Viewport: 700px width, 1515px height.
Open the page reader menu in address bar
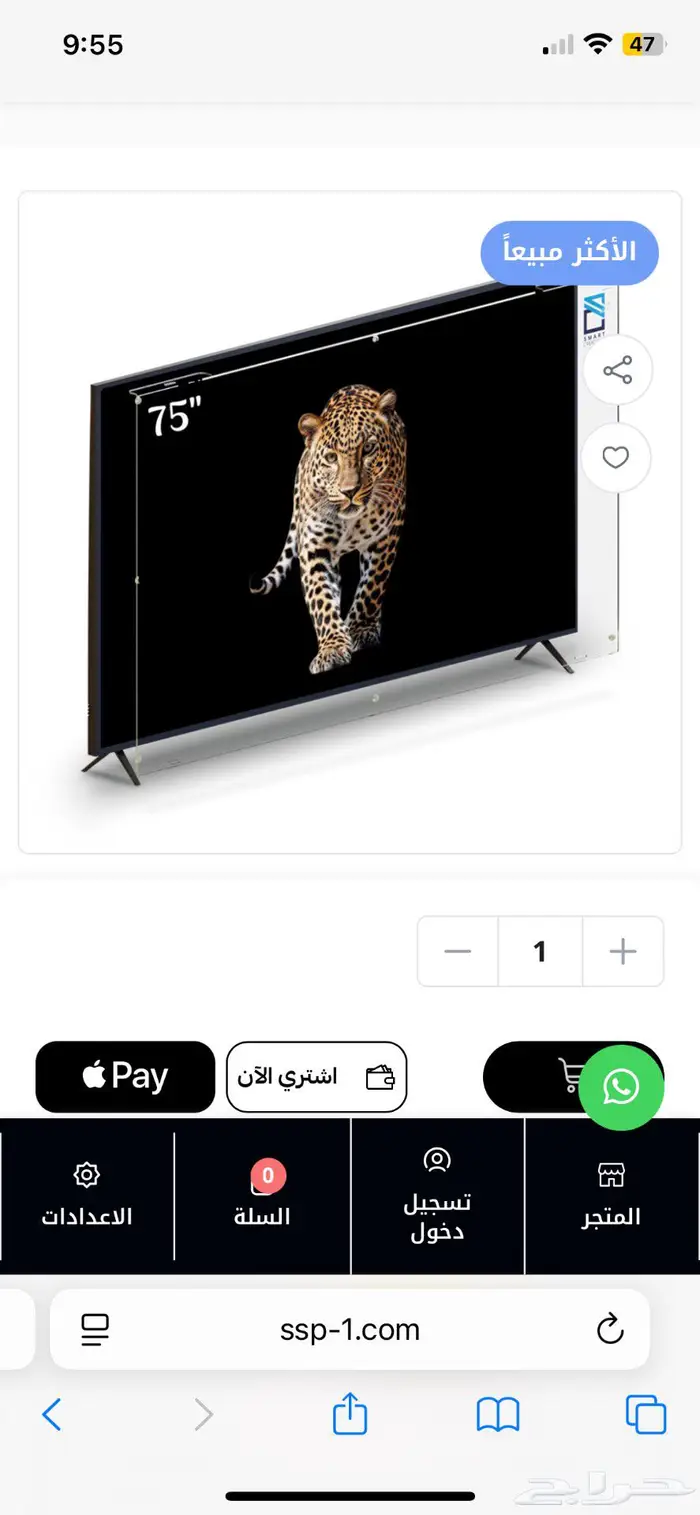click(x=95, y=1329)
